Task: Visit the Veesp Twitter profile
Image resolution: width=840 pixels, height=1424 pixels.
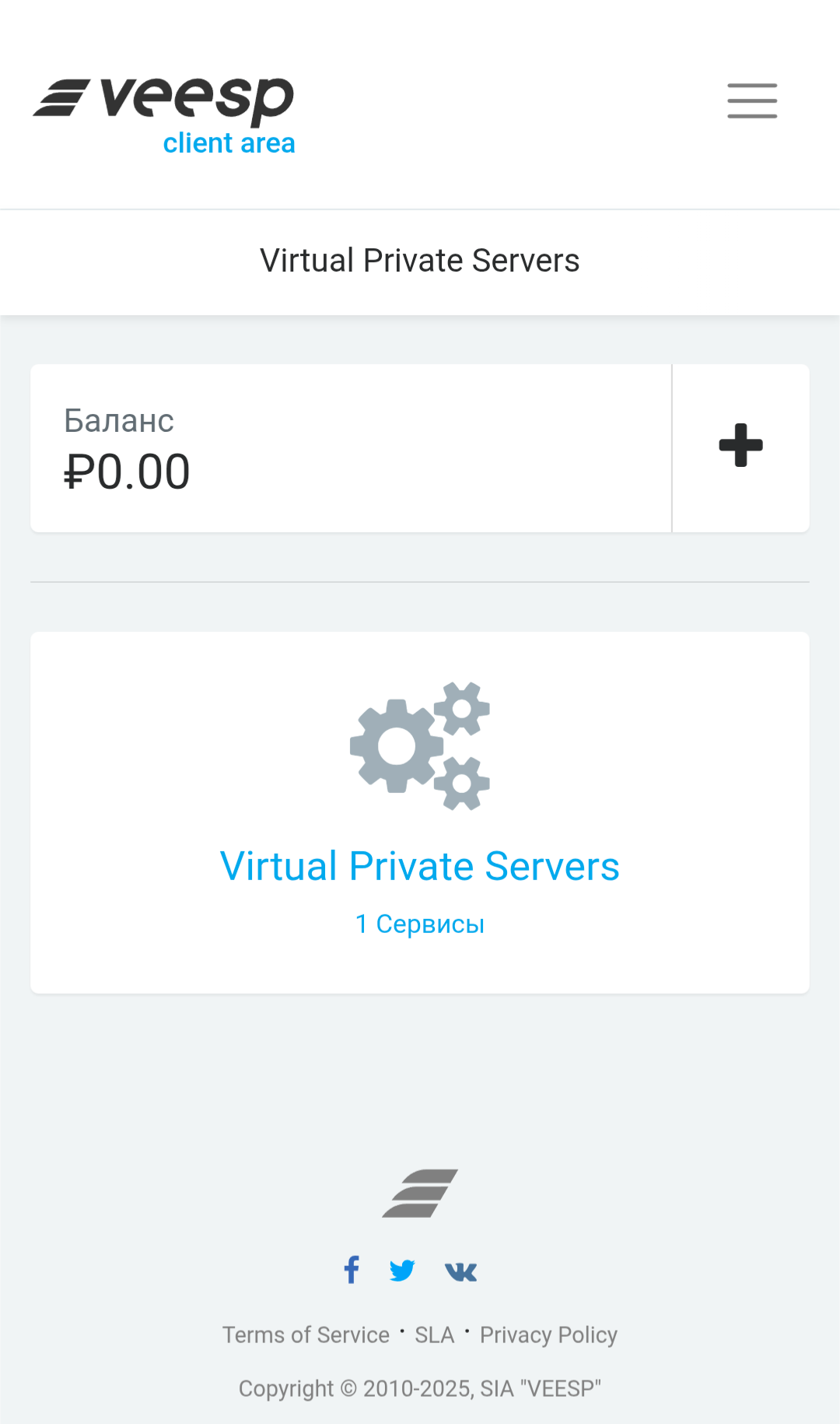Action: tap(402, 1271)
